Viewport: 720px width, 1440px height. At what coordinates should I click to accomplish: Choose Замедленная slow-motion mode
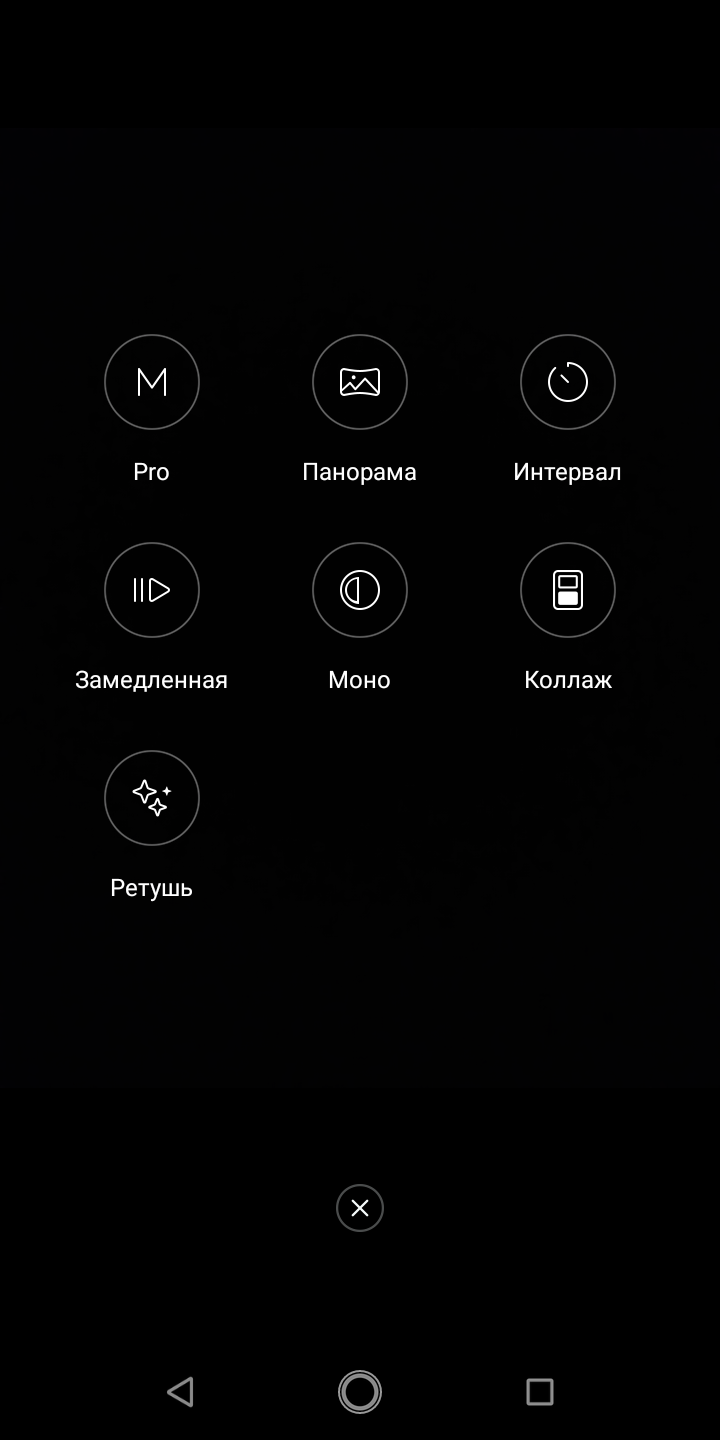(152, 590)
